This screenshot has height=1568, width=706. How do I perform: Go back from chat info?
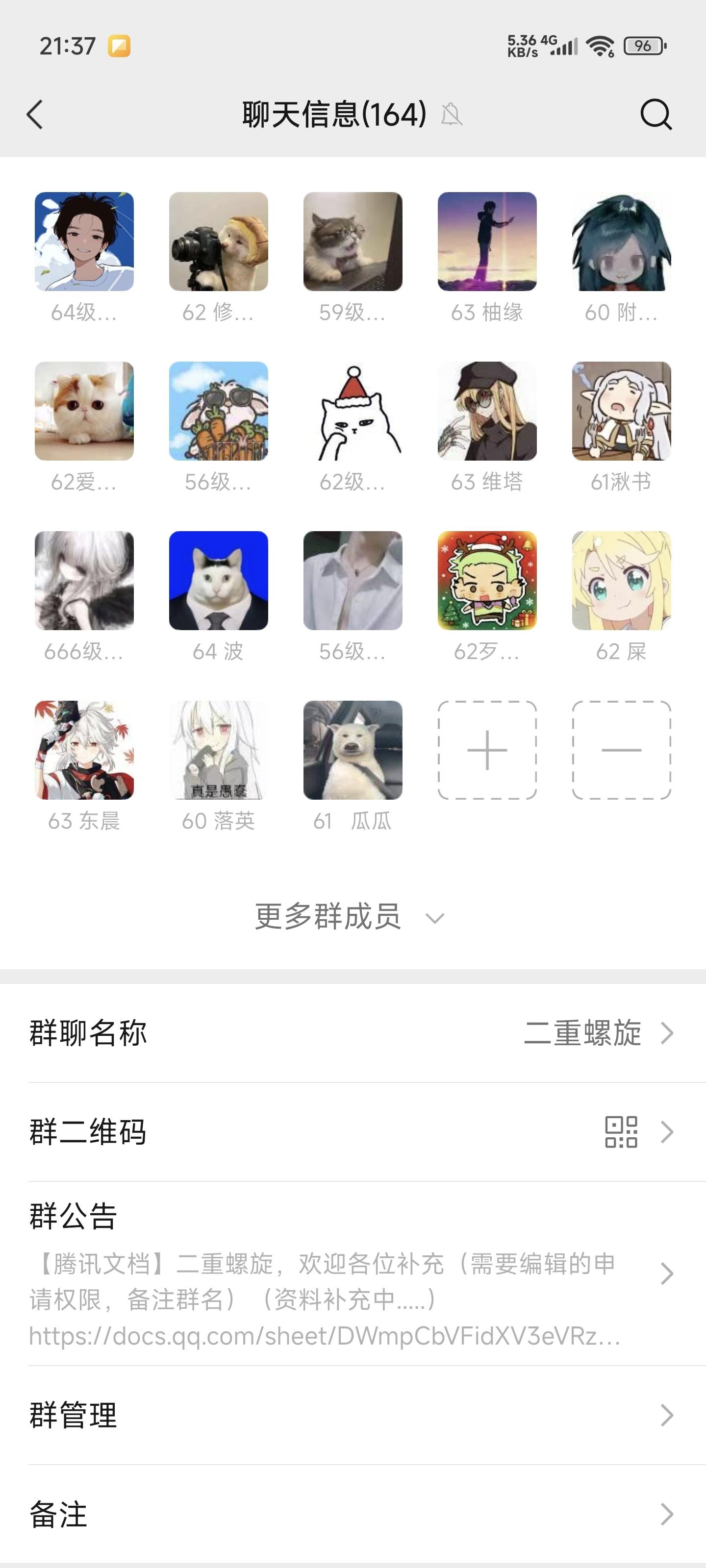click(35, 115)
